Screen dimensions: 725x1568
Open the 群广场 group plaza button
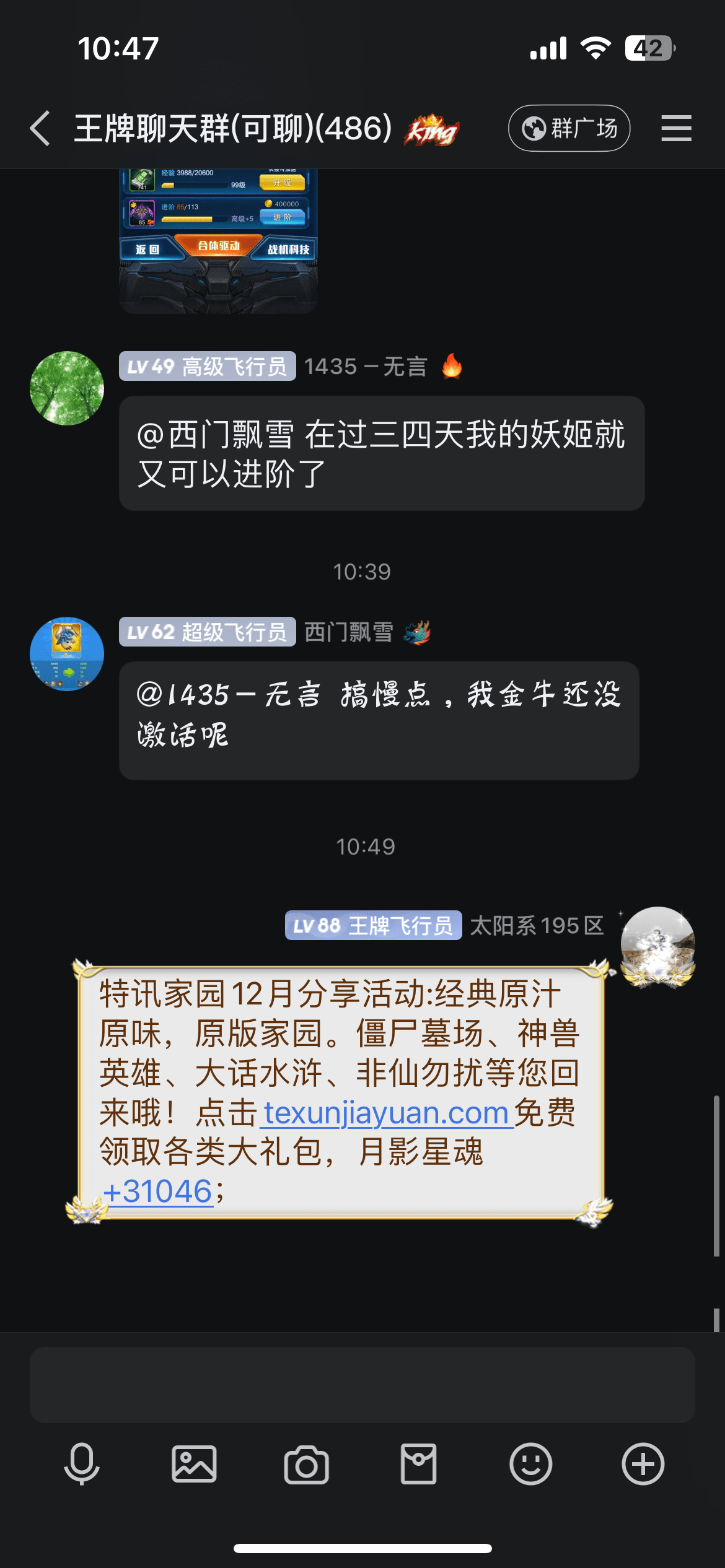569,129
